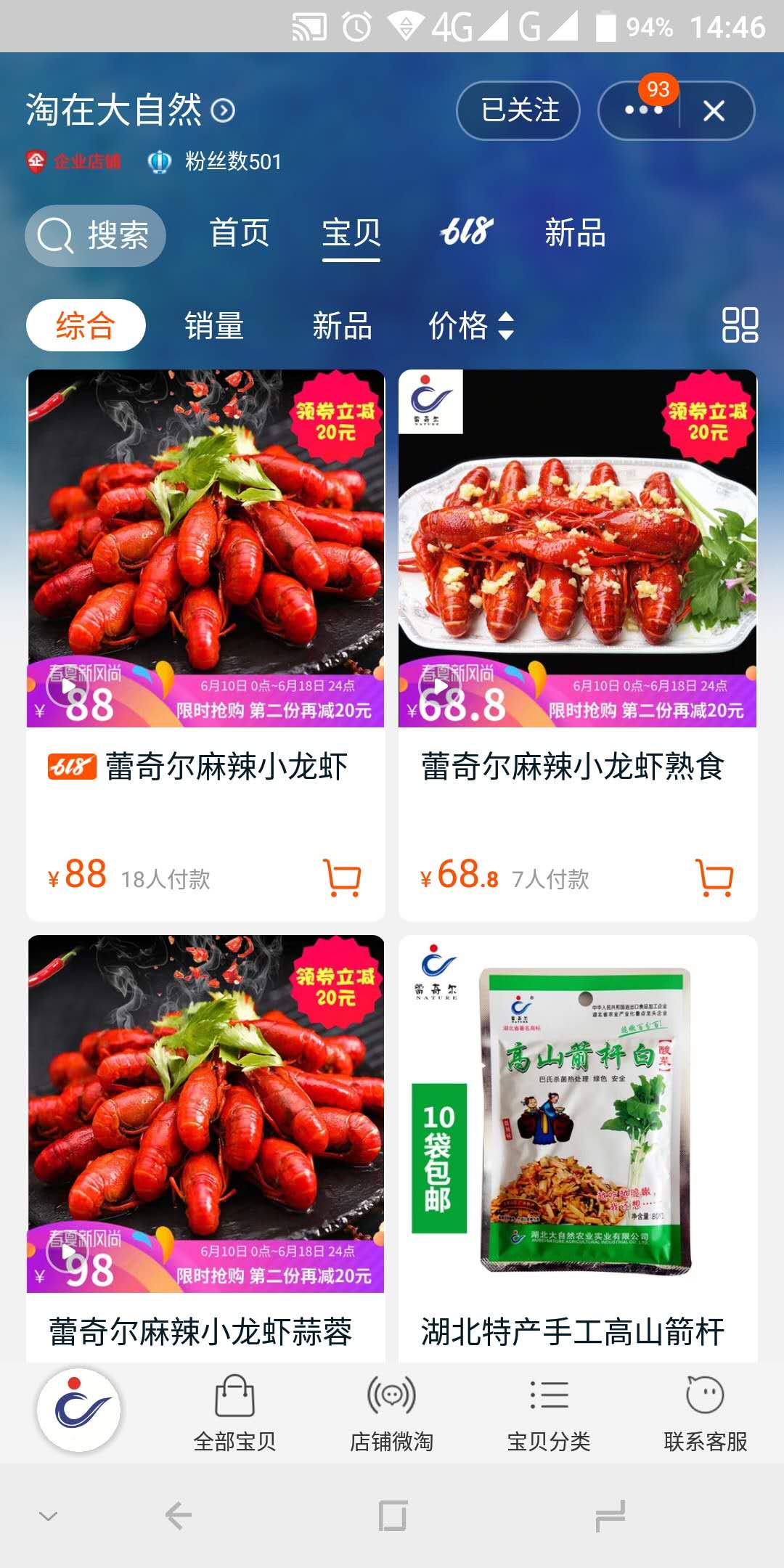
Task: Tap the 已关注 follow button
Action: [518, 110]
